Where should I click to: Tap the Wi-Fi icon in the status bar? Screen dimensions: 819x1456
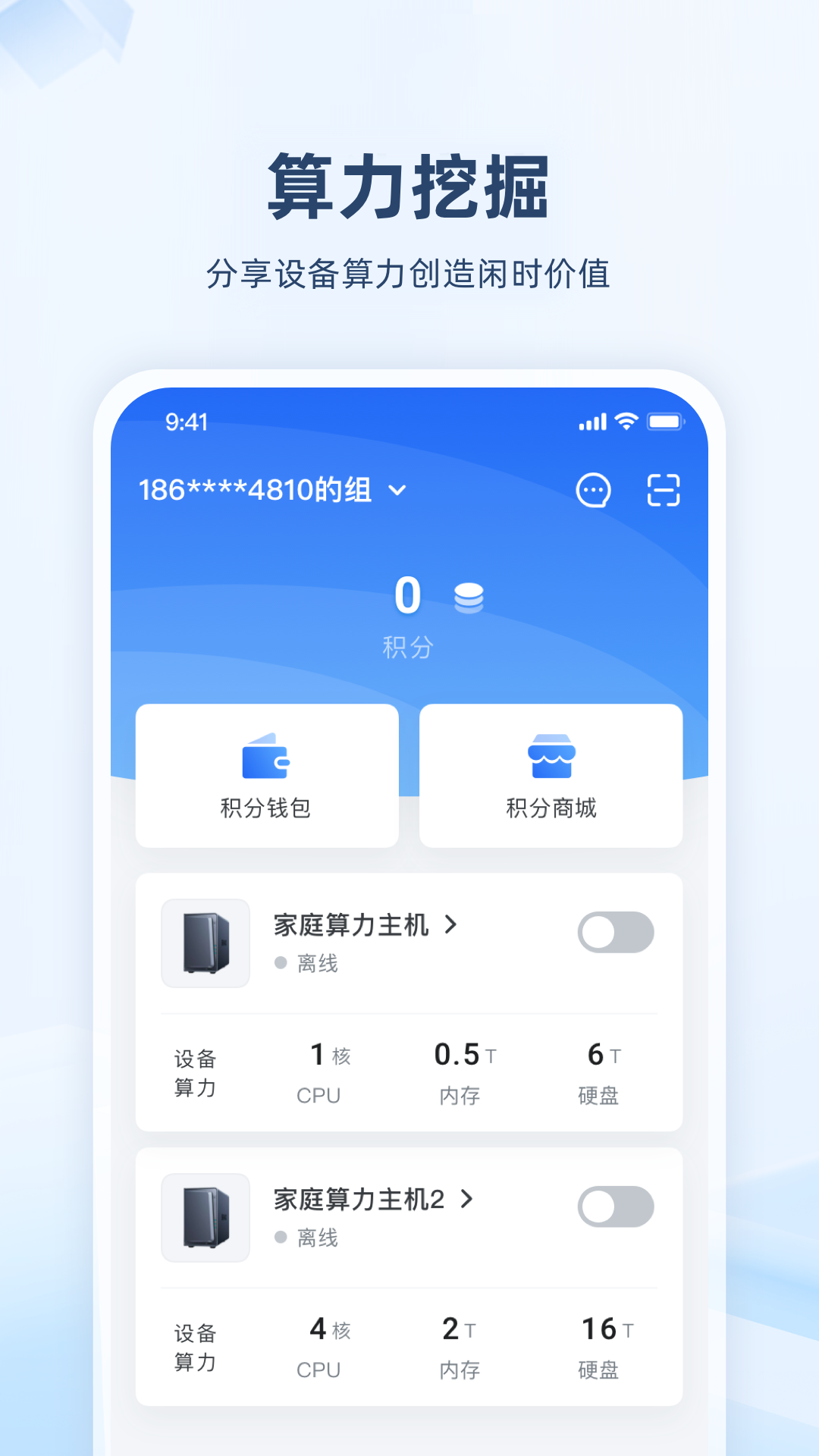tap(625, 420)
